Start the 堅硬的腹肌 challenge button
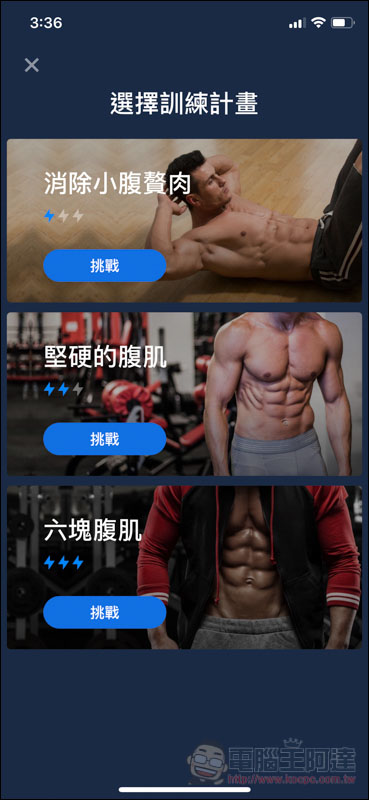The image size is (369, 800). pyautogui.click(x=105, y=439)
